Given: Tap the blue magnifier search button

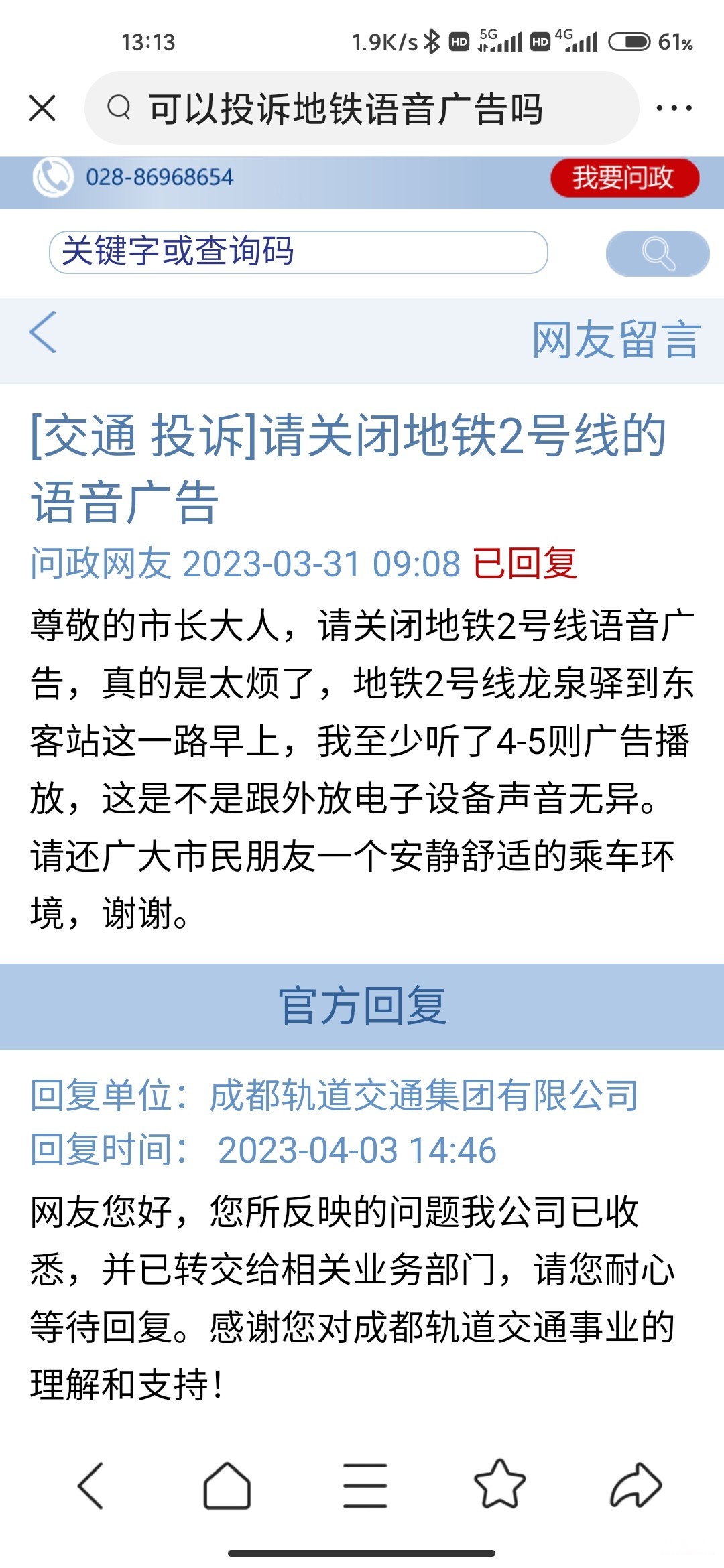Looking at the screenshot, I should 657,253.
